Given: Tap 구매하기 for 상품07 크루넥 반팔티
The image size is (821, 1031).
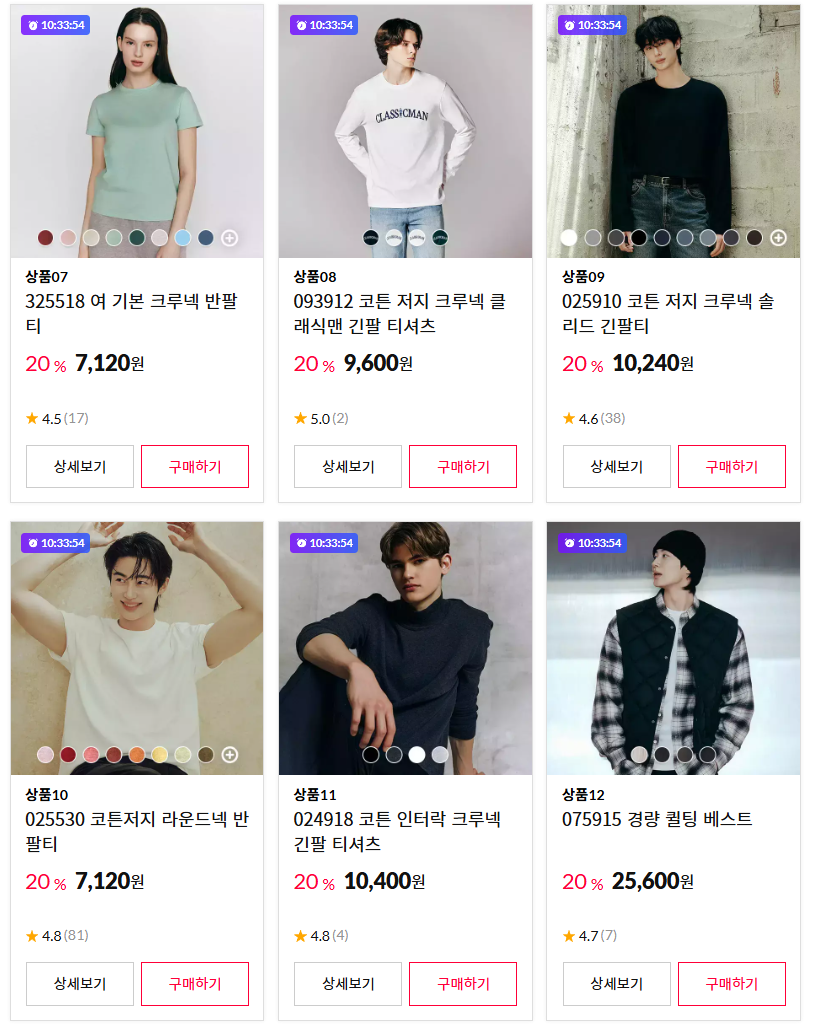Looking at the screenshot, I should click(195, 466).
